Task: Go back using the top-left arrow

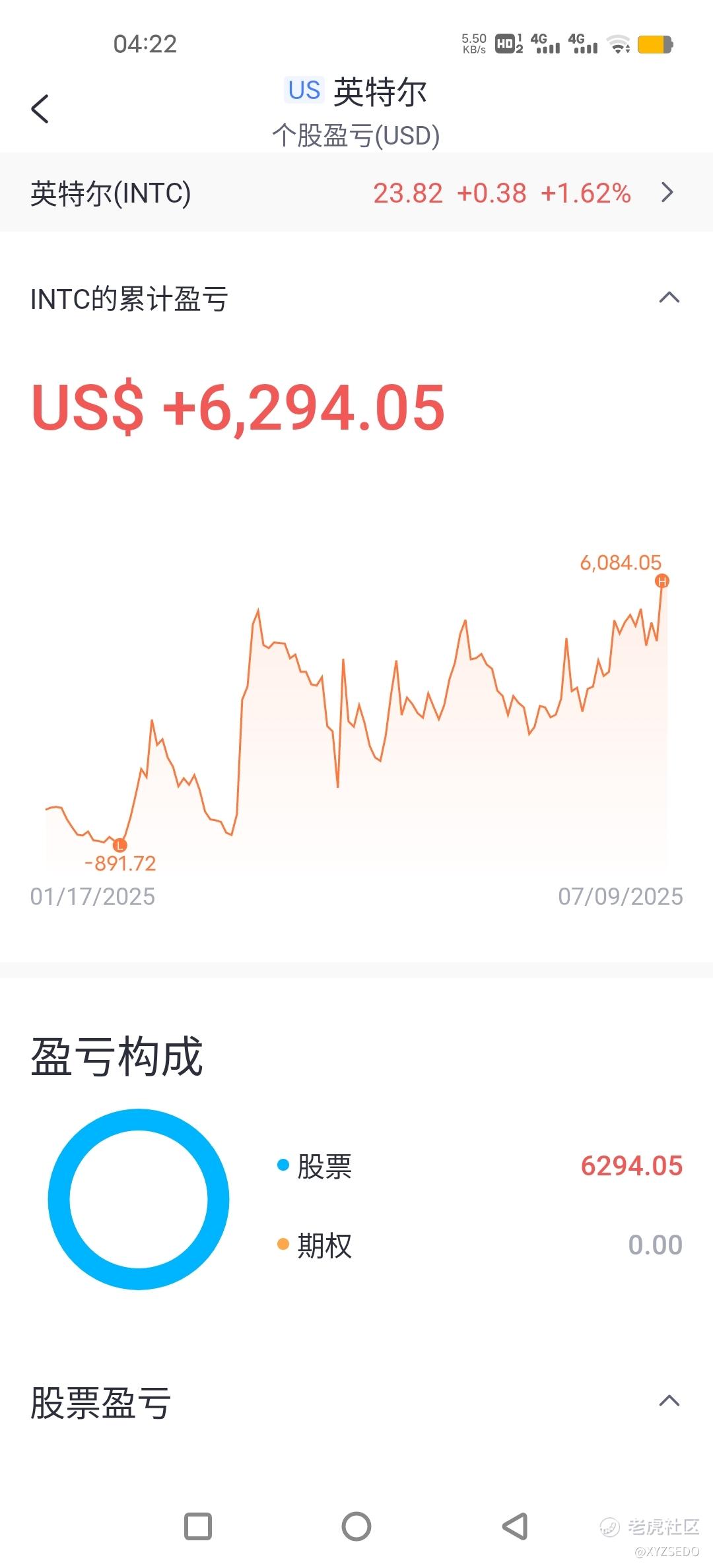Action: click(40, 109)
